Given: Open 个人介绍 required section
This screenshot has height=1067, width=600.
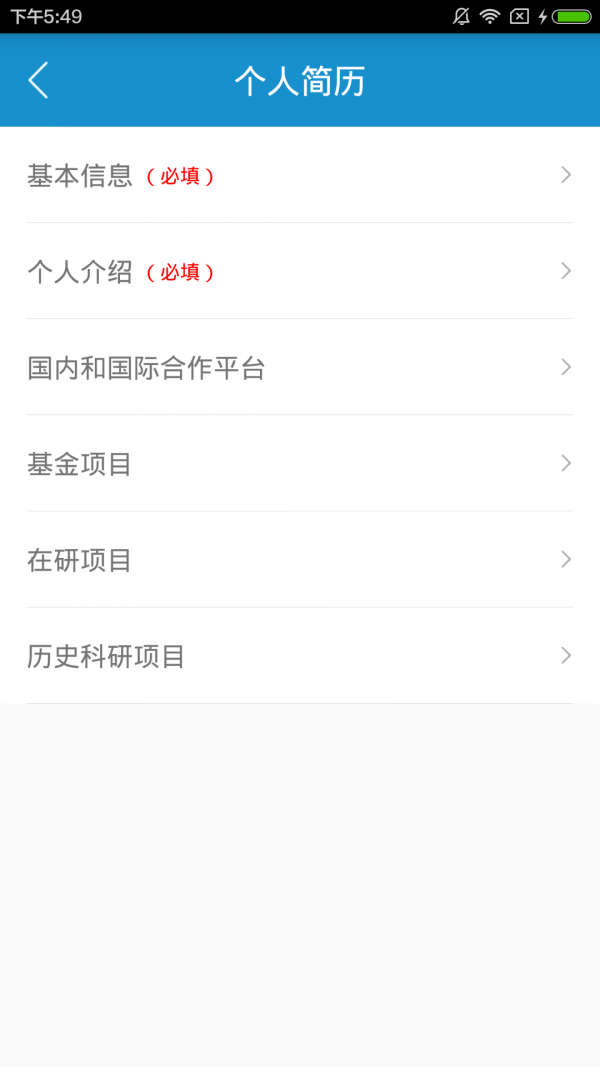Looking at the screenshot, I should 300,272.
